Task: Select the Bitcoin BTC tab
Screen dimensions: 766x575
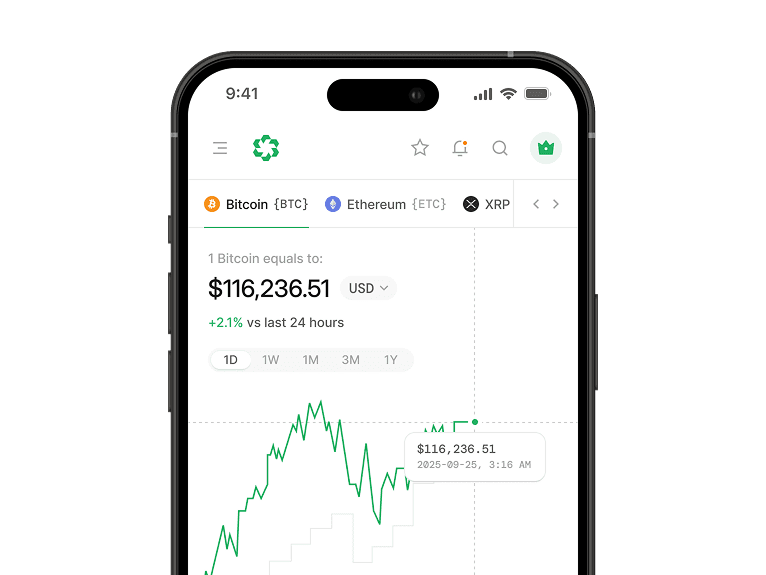Action: click(x=256, y=204)
